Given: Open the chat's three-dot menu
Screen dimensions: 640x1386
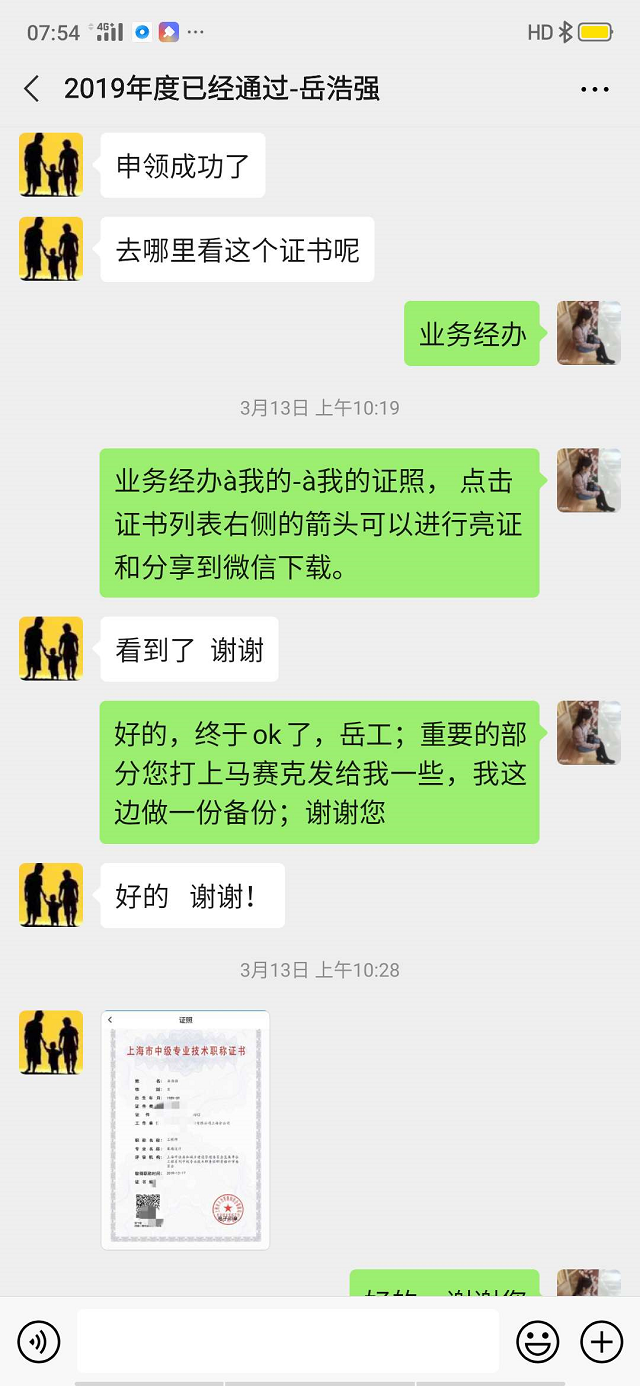Looking at the screenshot, I should (x=594, y=89).
